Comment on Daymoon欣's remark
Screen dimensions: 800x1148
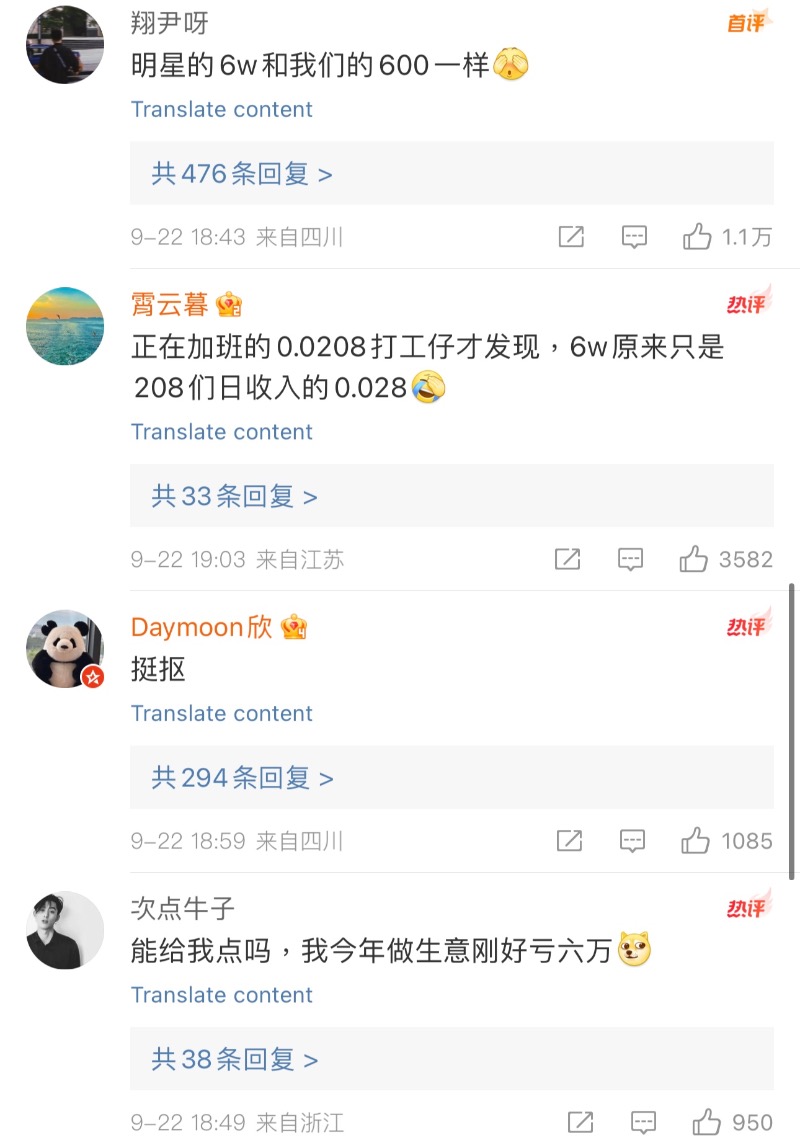point(632,841)
